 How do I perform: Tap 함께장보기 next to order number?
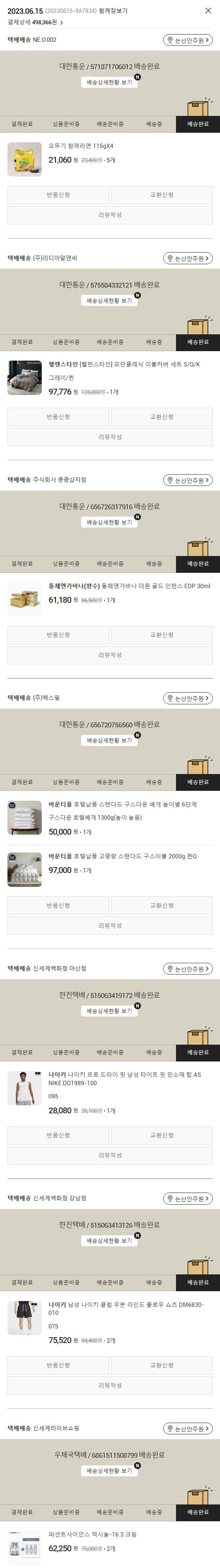point(113,11)
